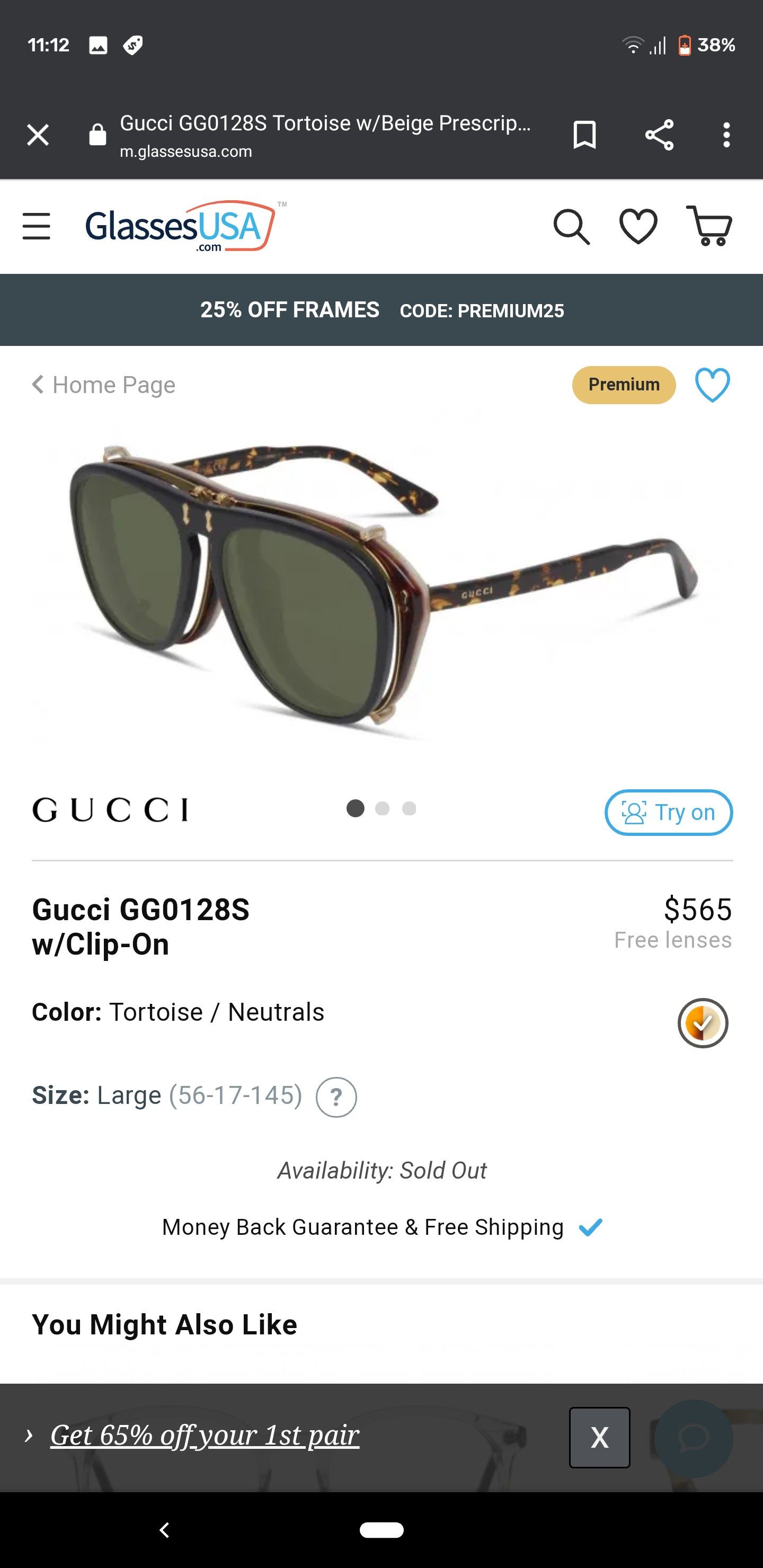Dismiss the 65% off banner
Viewport: 763px width, 1568px height.
point(599,1437)
